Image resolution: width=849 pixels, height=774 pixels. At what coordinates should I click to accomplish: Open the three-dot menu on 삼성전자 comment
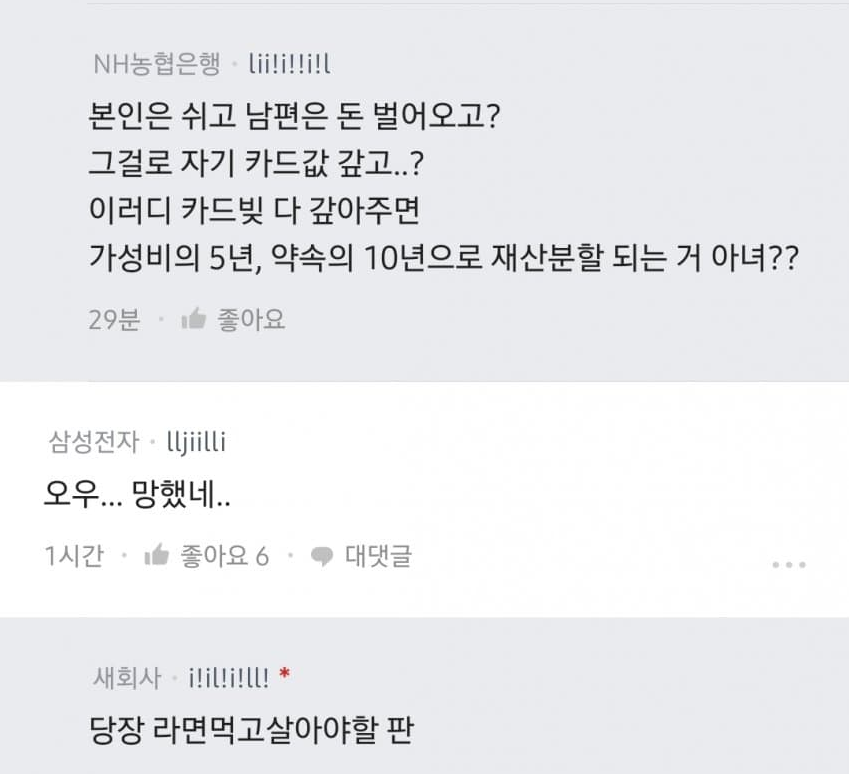[788, 565]
